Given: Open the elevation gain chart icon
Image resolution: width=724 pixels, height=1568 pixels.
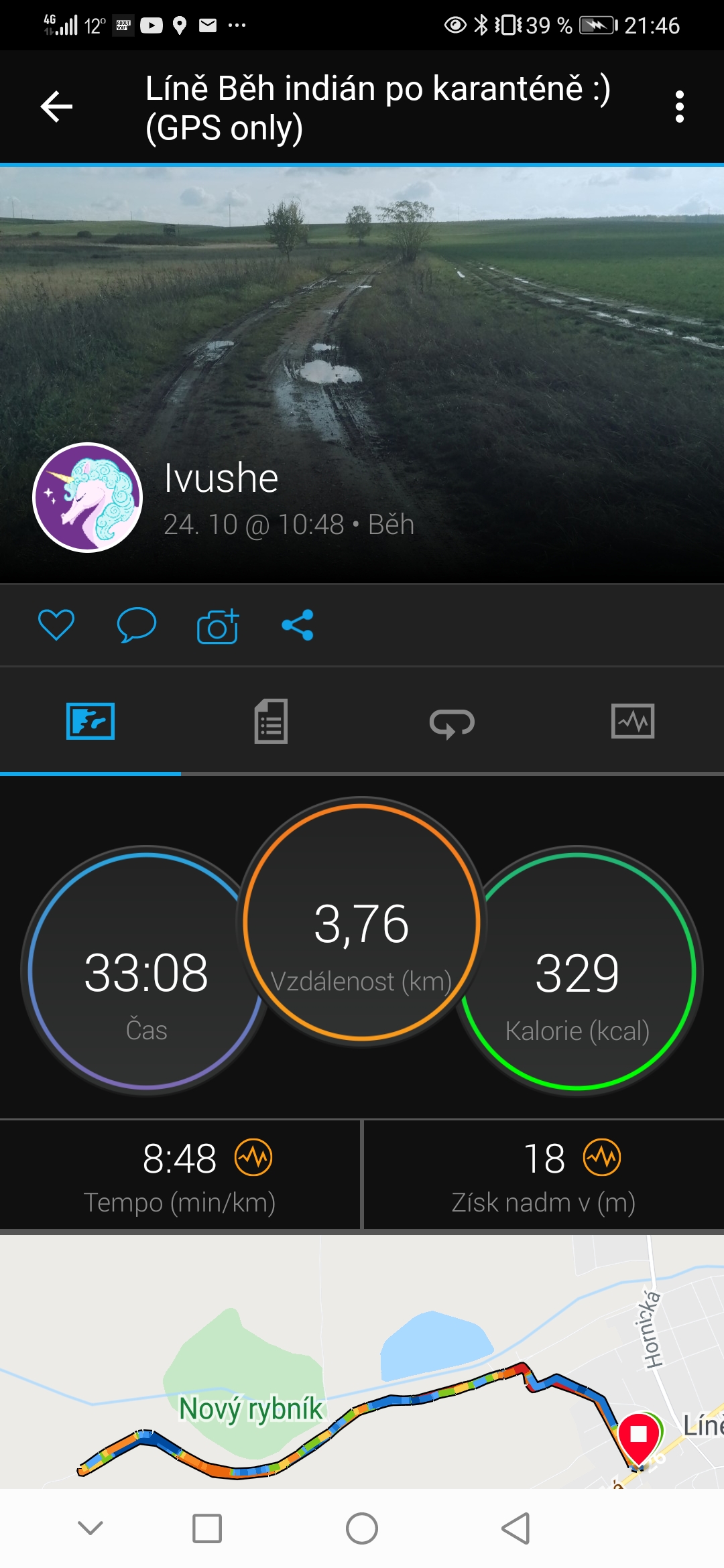Looking at the screenshot, I should pos(602,1157).
